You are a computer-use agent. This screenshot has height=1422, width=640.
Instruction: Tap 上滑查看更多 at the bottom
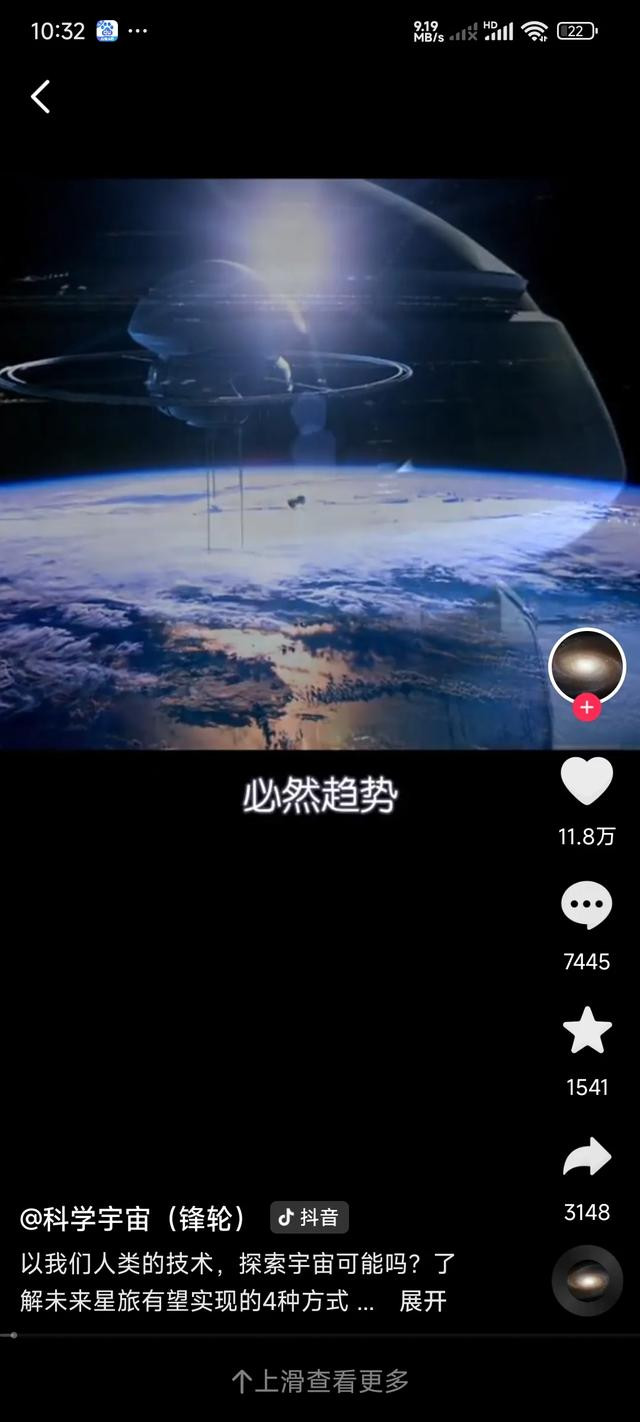click(320, 1381)
